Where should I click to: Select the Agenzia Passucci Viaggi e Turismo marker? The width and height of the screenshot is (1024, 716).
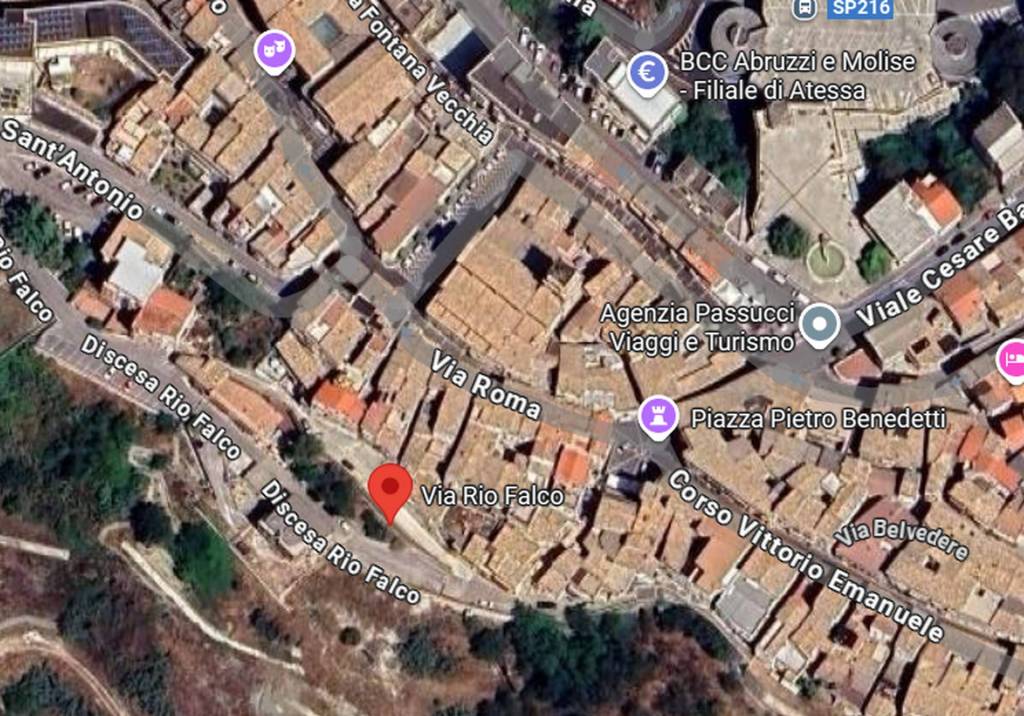(x=820, y=325)
